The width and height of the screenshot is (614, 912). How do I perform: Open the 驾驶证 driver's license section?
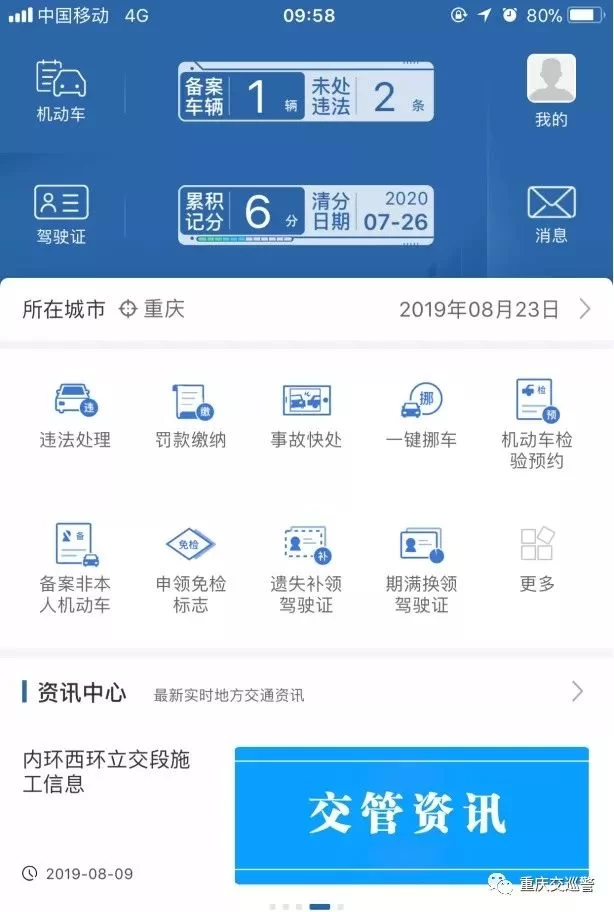pyautogui.click(x=61, y=214)
